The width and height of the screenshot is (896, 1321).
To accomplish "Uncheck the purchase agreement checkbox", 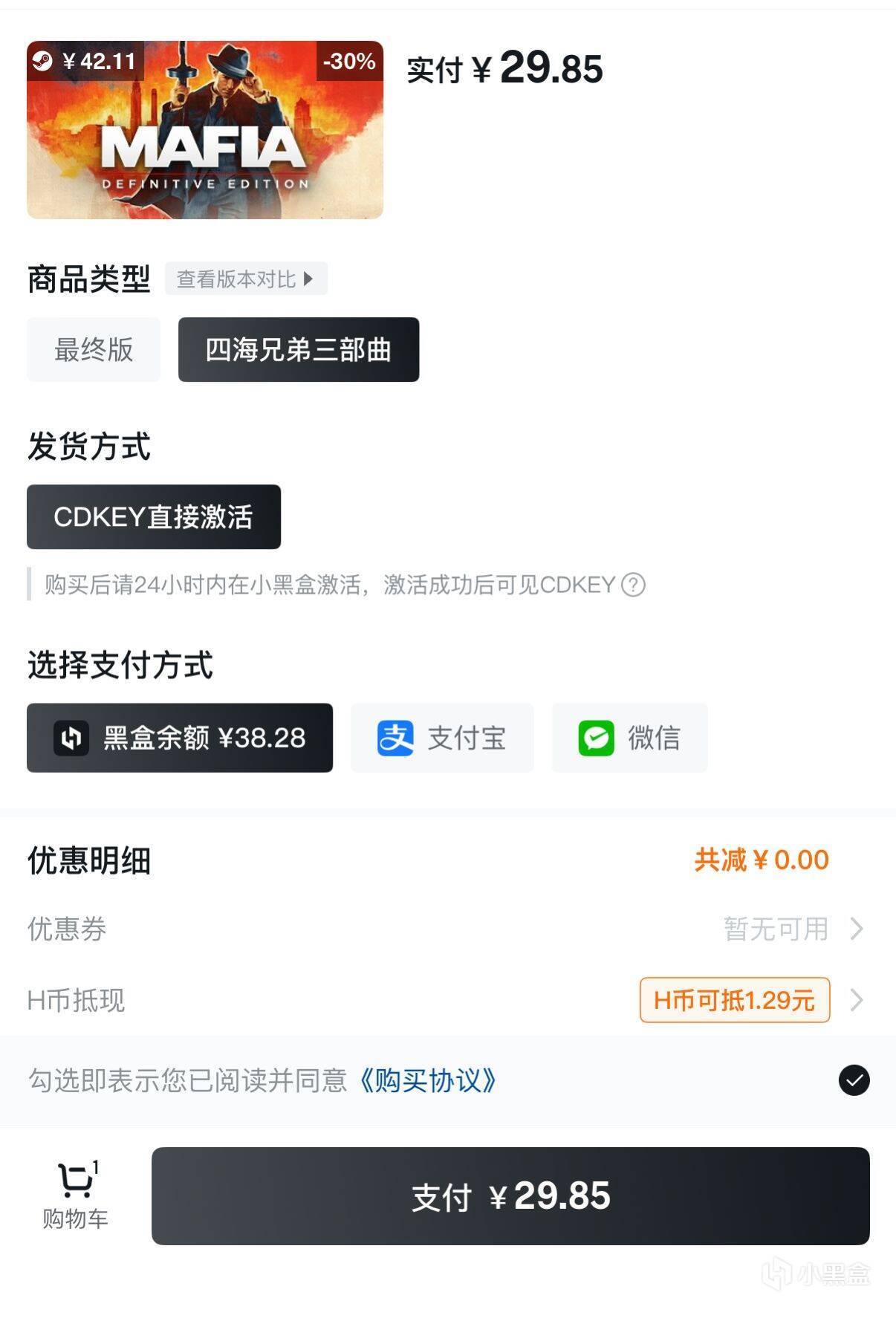I will click(x=854, y=1080).
